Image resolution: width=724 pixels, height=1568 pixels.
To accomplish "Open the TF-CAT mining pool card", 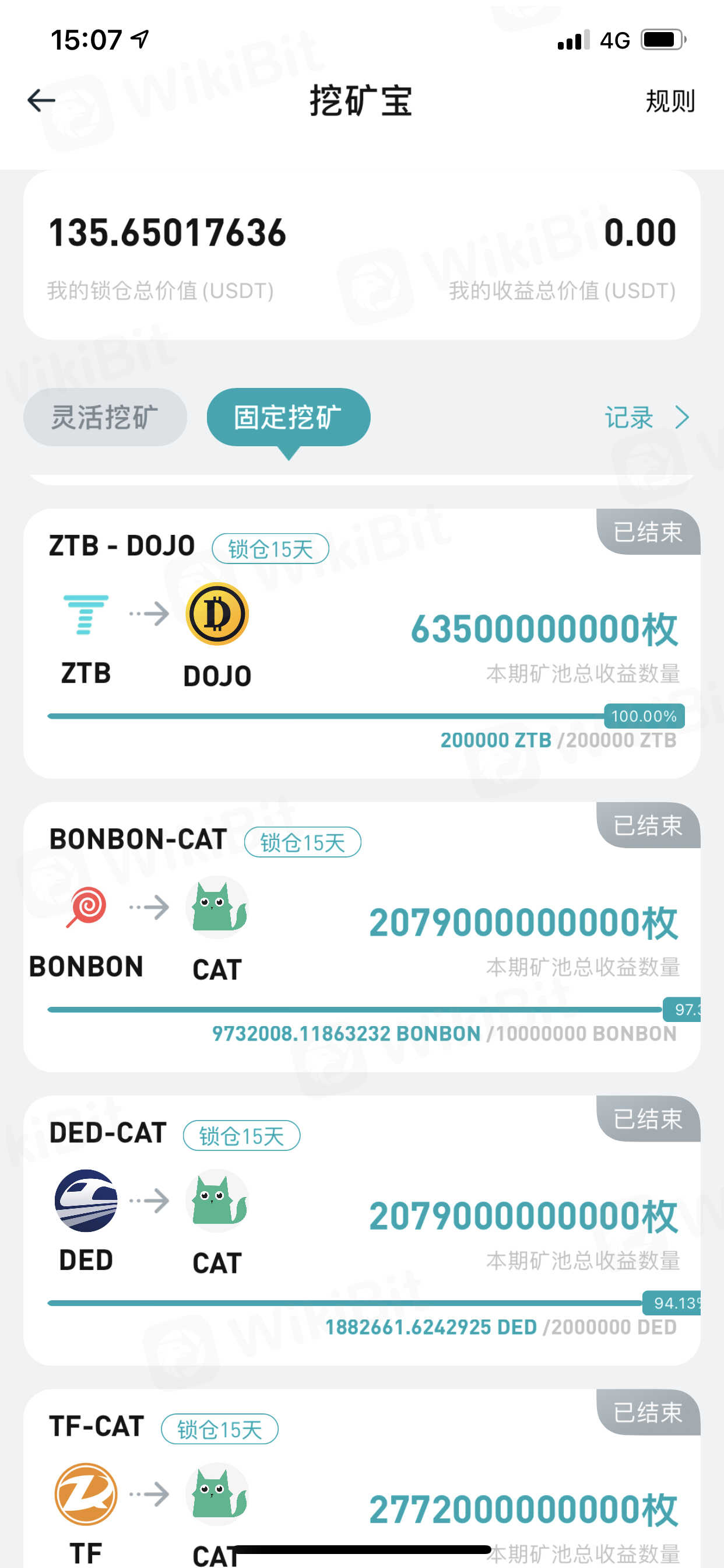I will (361, 1485).
